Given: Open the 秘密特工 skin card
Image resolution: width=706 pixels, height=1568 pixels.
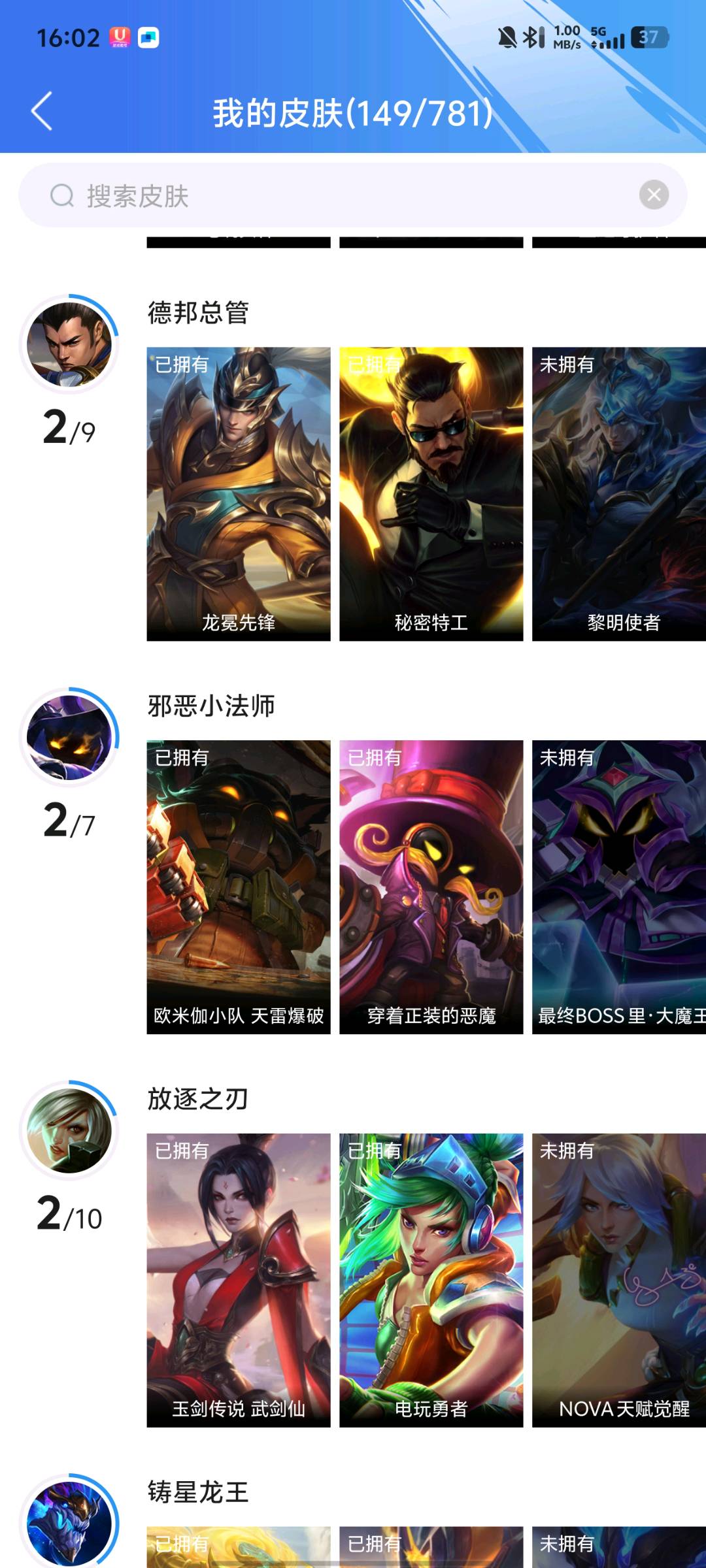Looking at the screenshot, I should coord(431,494).
